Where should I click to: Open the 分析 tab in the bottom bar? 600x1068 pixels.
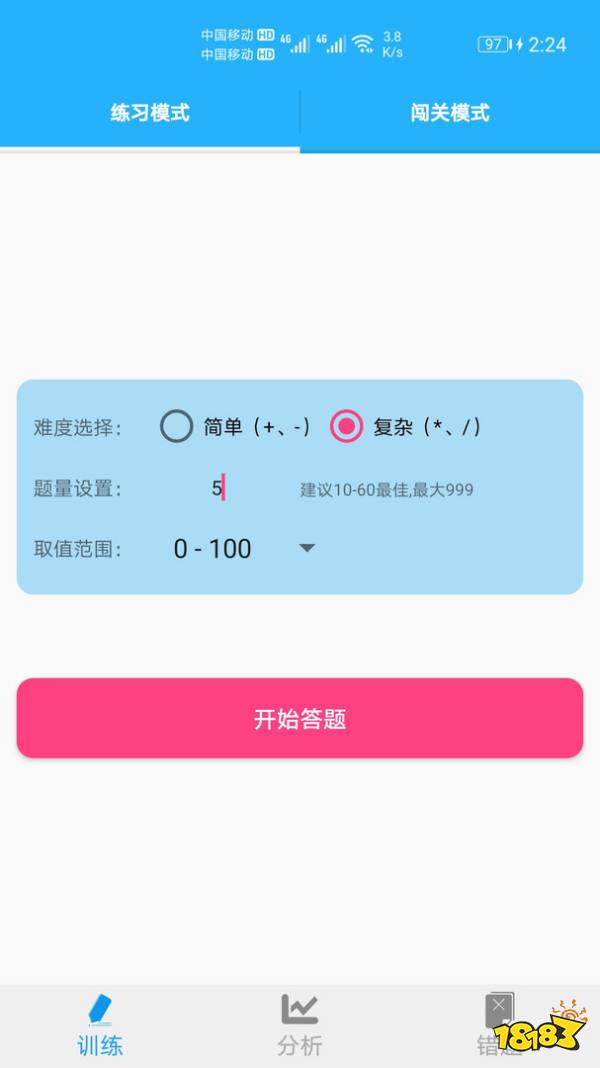pos(300,1025)
